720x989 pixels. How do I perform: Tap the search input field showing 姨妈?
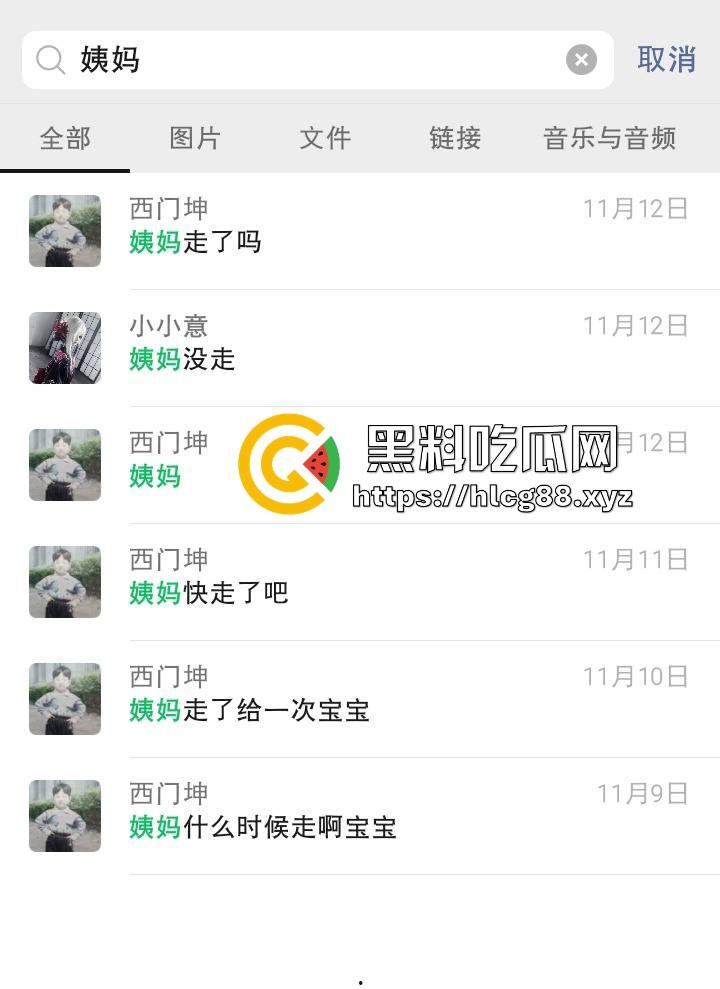point(300,60)
